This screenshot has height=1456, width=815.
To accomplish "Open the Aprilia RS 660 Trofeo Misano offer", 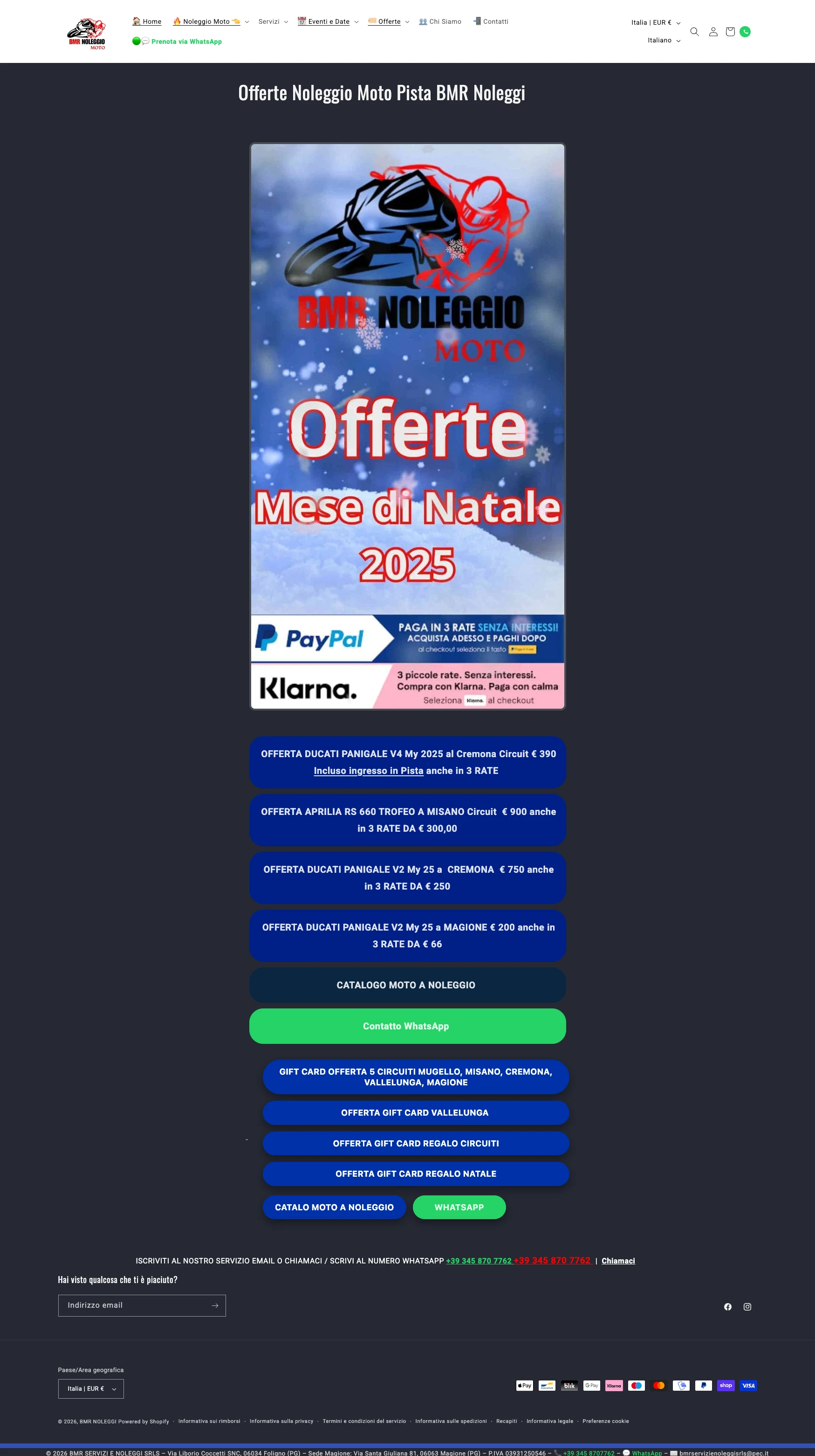I will pos(407,820).
